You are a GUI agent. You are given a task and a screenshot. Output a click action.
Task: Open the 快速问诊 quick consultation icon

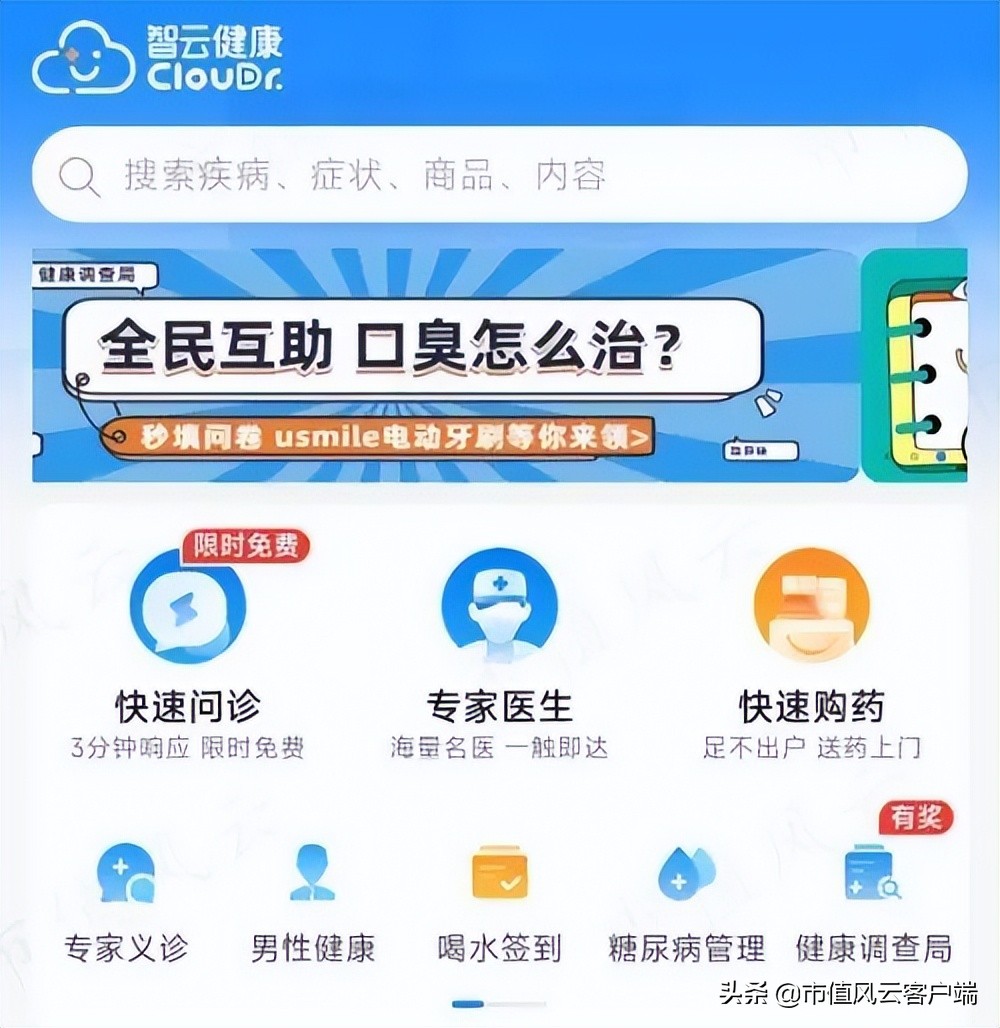click(x=185, y=607)
